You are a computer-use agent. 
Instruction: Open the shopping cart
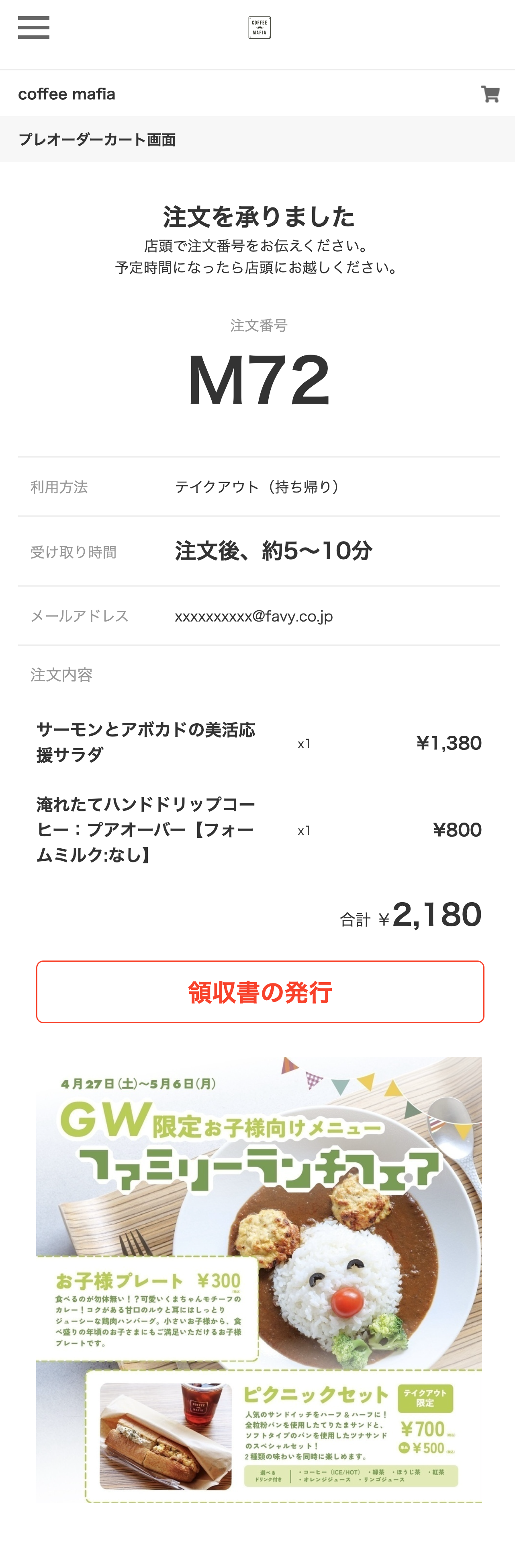[x=490, y=94]
